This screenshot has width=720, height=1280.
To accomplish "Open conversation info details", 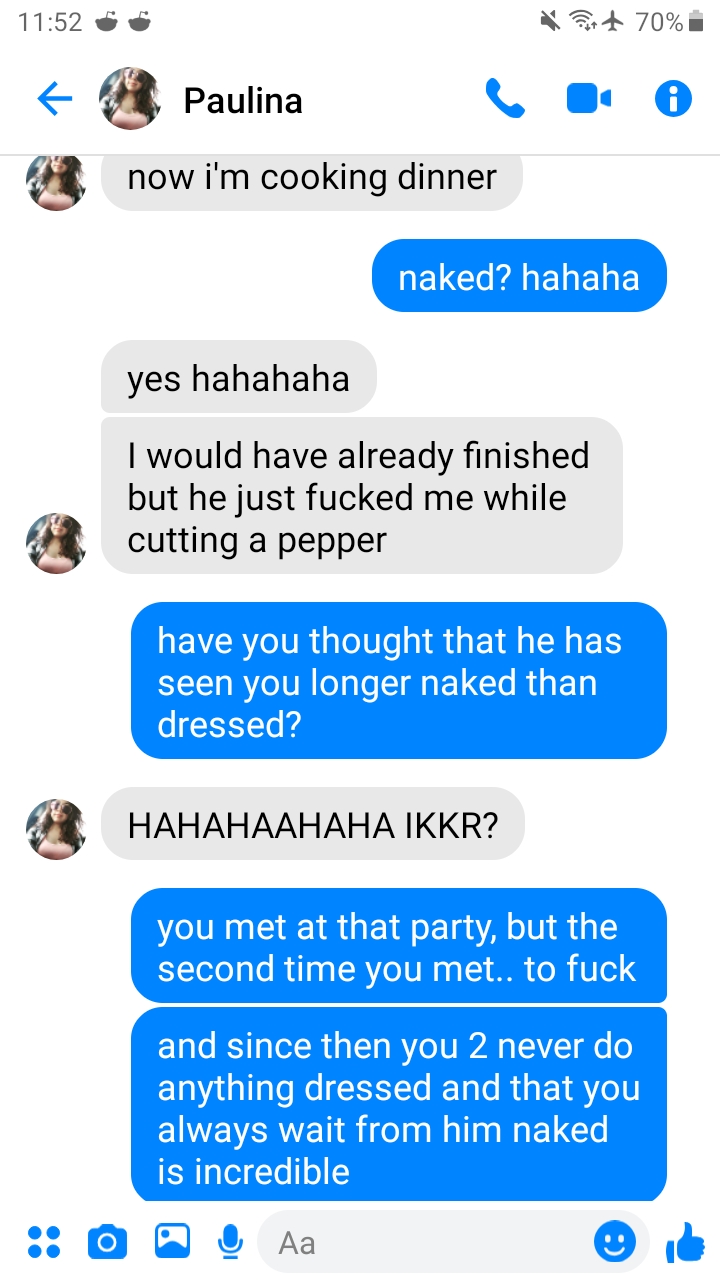I will (673, 99).
